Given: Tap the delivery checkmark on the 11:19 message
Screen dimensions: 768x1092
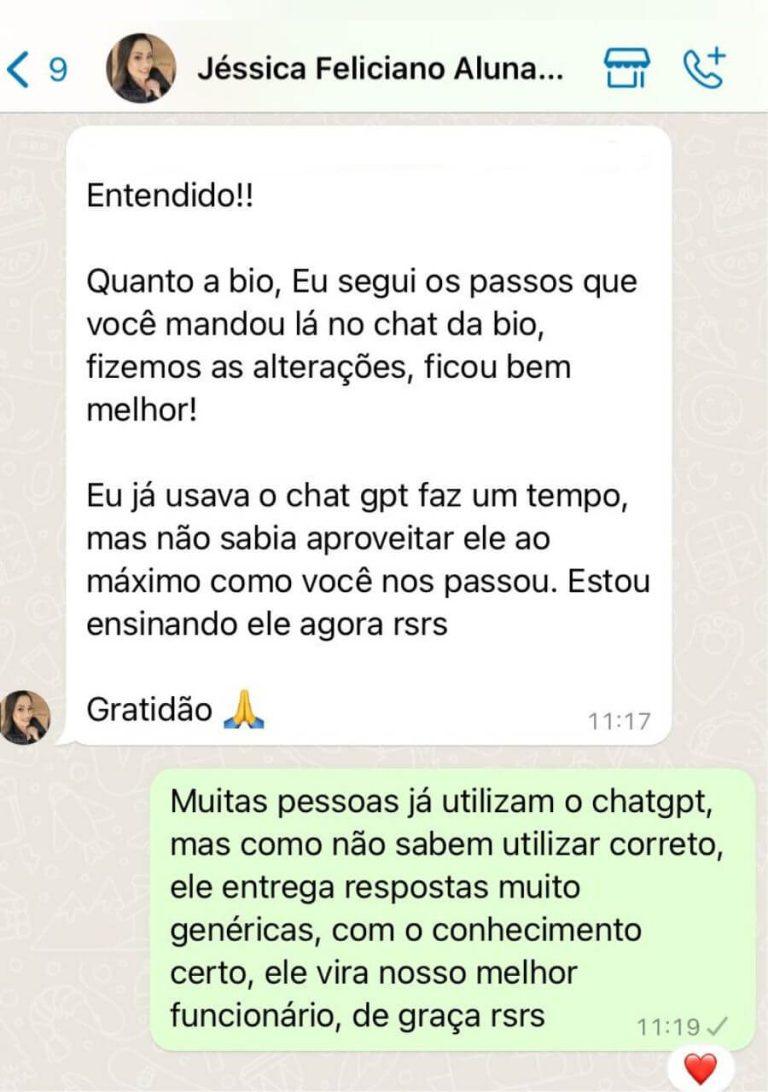Looking at the screenshot, I should tap(717, 1026).
